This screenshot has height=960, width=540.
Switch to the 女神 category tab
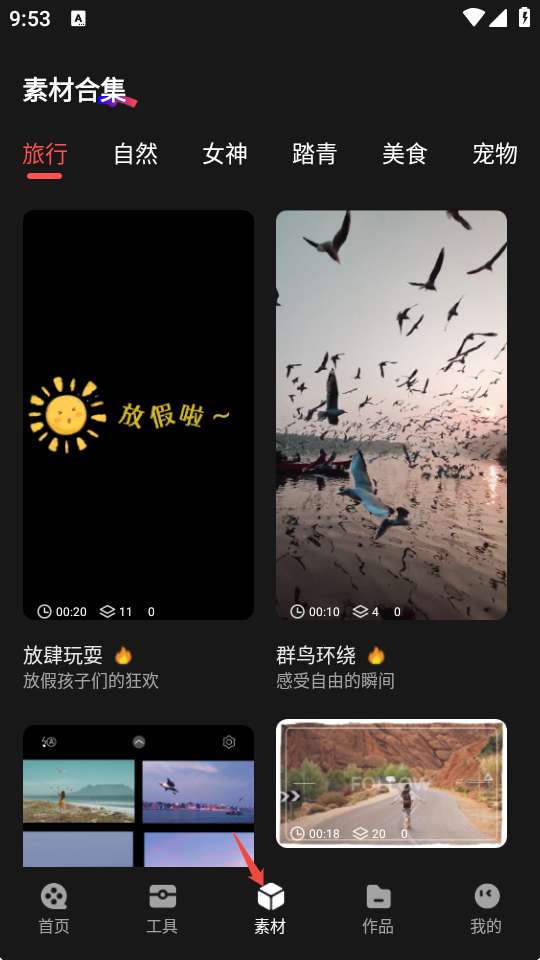(x=225, y=154)
